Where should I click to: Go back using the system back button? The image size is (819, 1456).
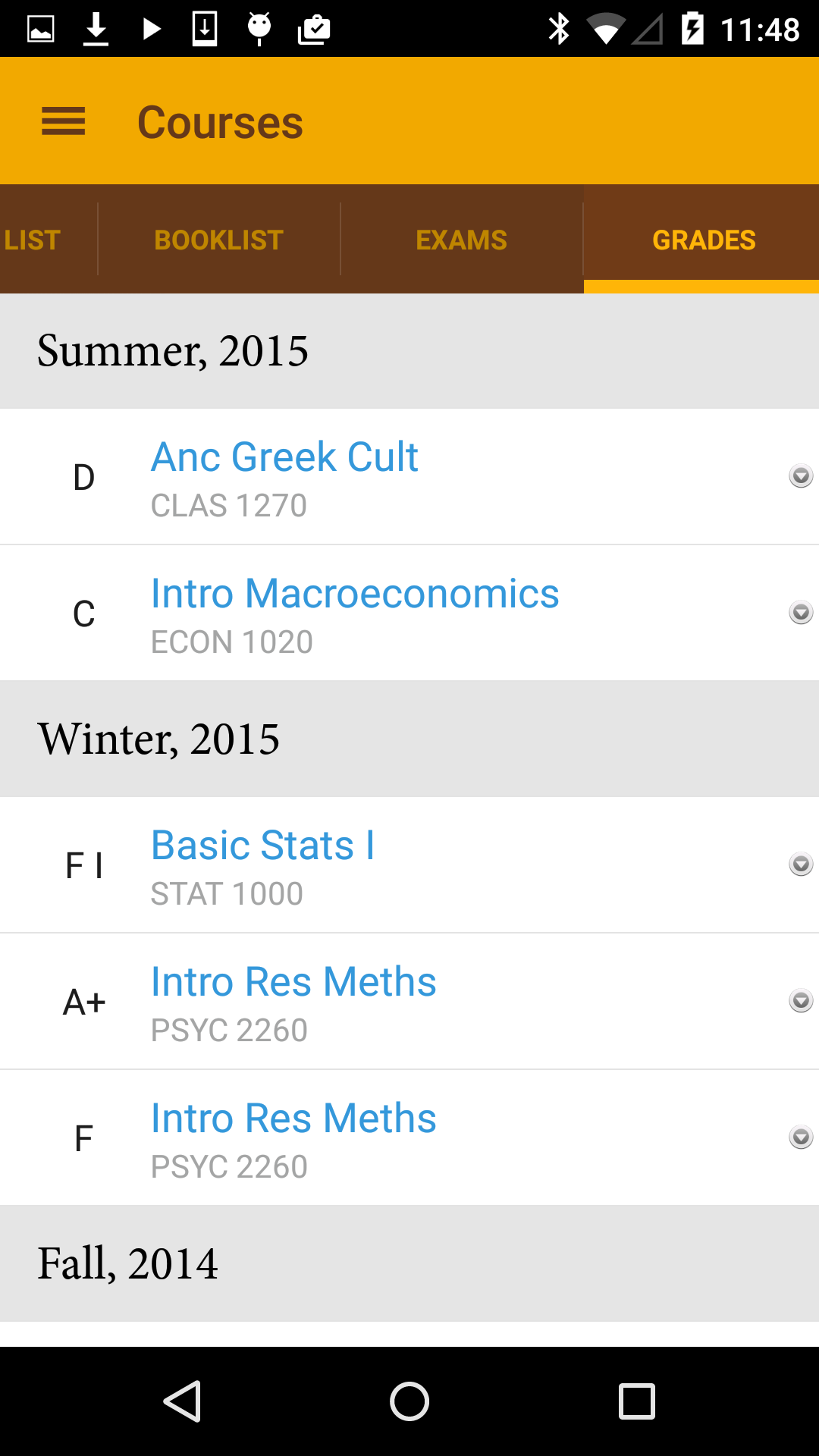[x=182, y=1401]
